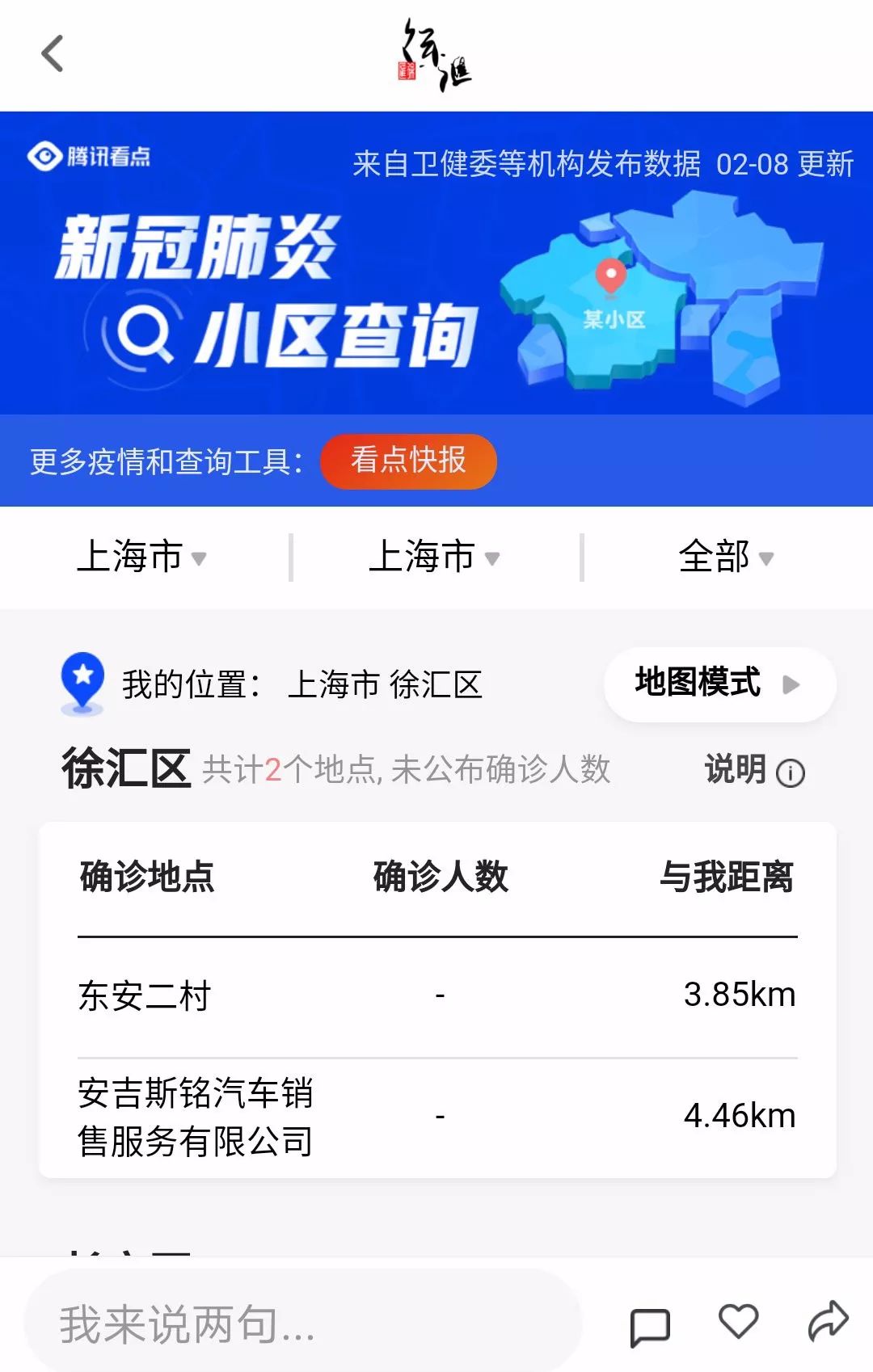Click the 看点快报 button
The width and height of the screenshot is (873, 1372).
tap(408, 461)
